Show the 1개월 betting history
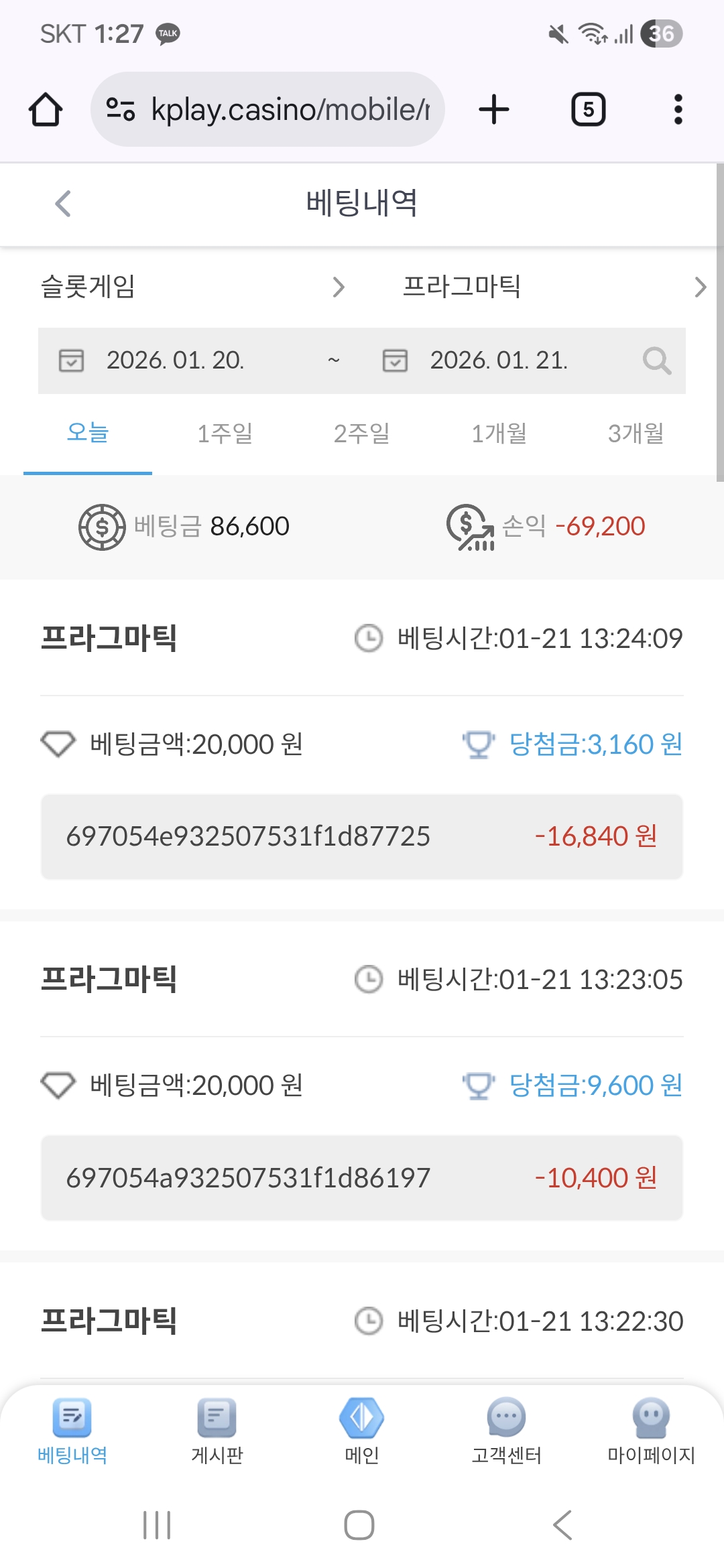This screenshot has width=724, height=1568. click(x=499, y=434)
